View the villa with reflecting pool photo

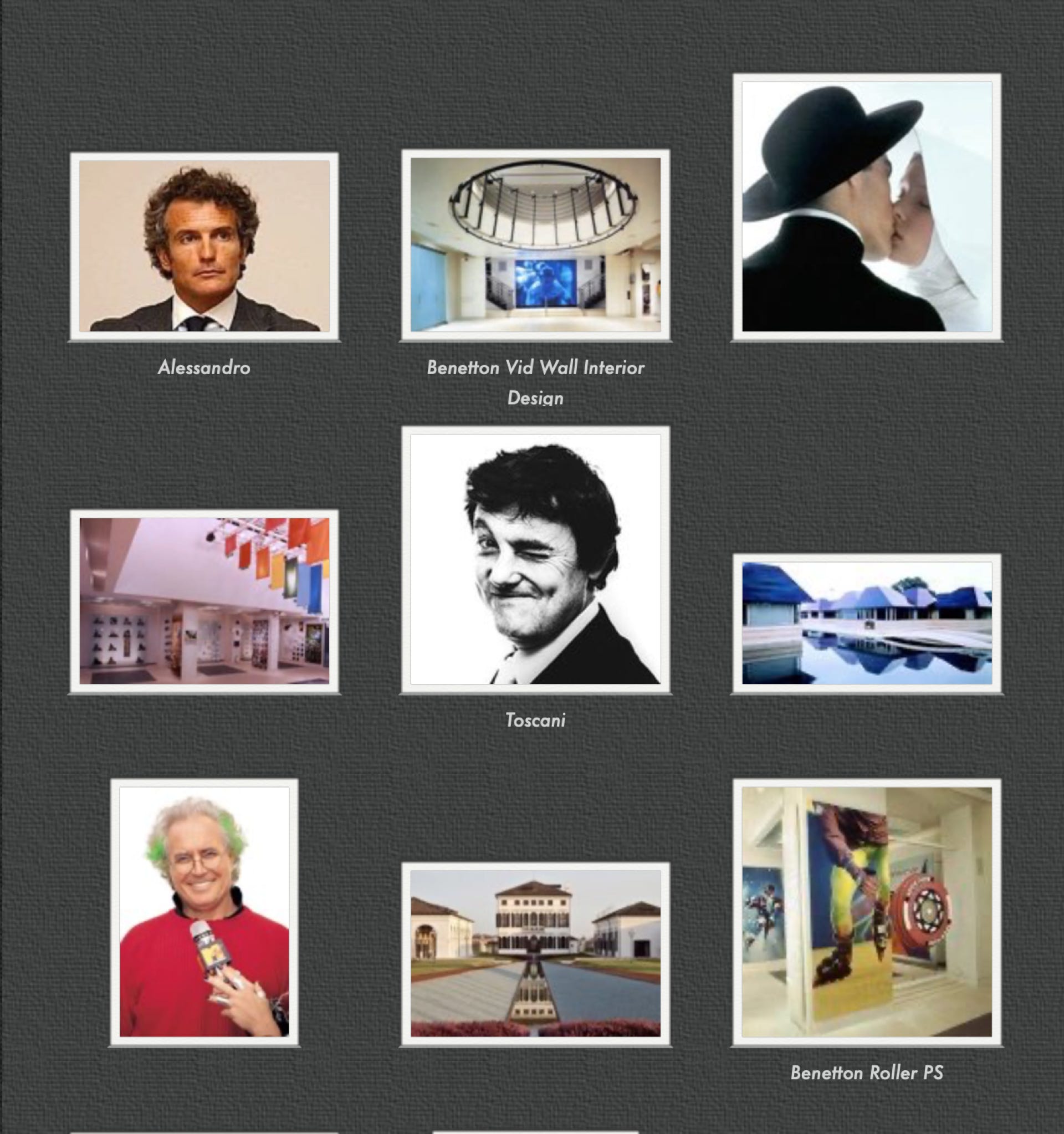pos(535,953)
